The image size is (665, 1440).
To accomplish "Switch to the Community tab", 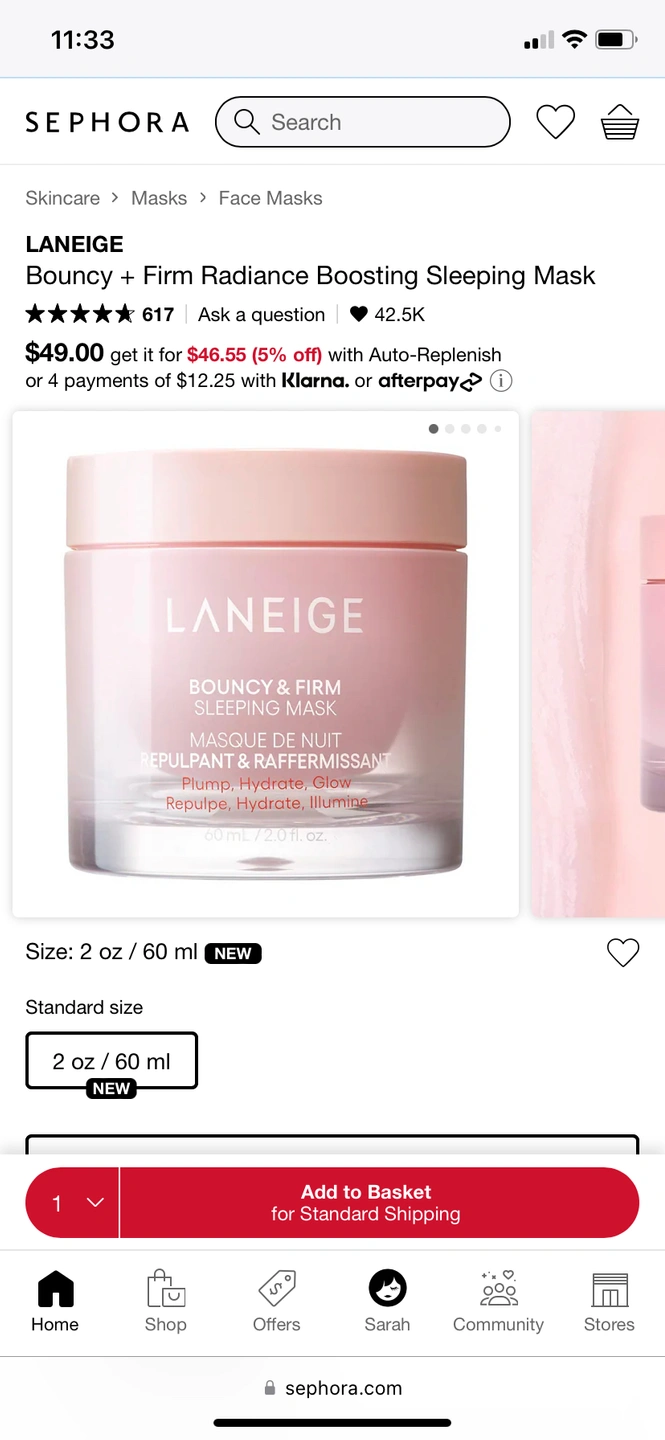I will [x=498, y=1302].
